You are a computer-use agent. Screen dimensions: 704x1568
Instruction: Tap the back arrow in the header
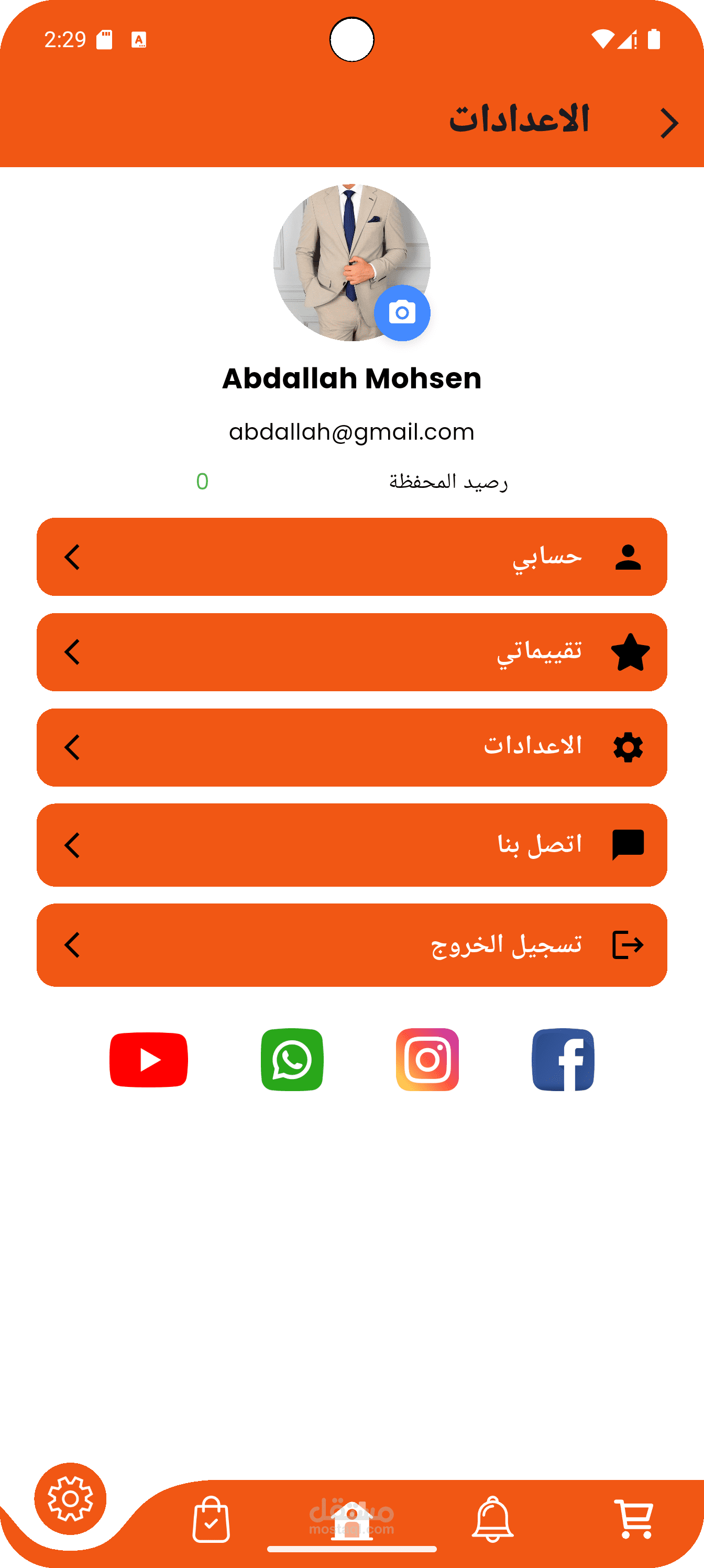[669, 124]
